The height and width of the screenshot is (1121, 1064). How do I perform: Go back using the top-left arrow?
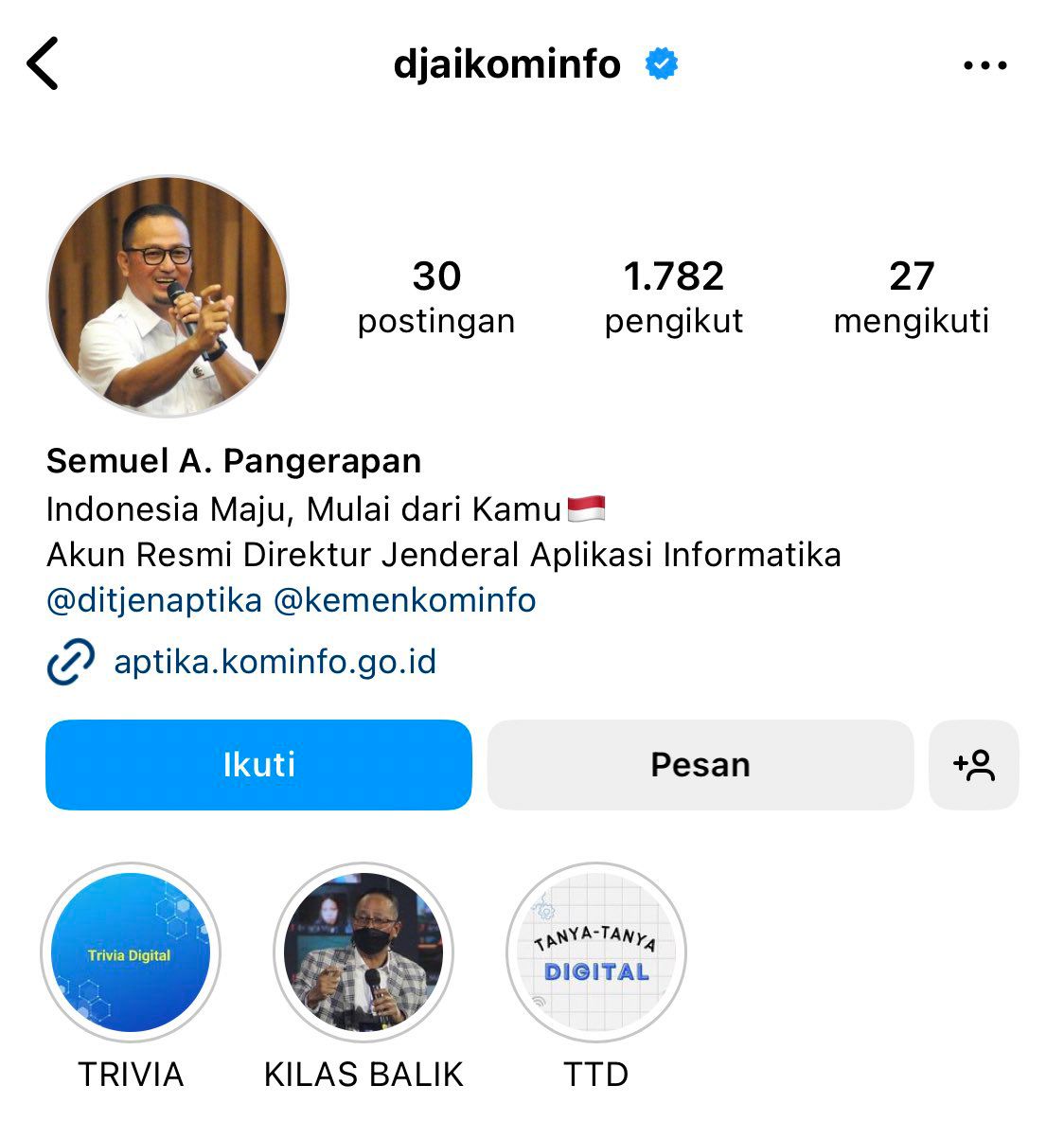[x=44, y=64]
